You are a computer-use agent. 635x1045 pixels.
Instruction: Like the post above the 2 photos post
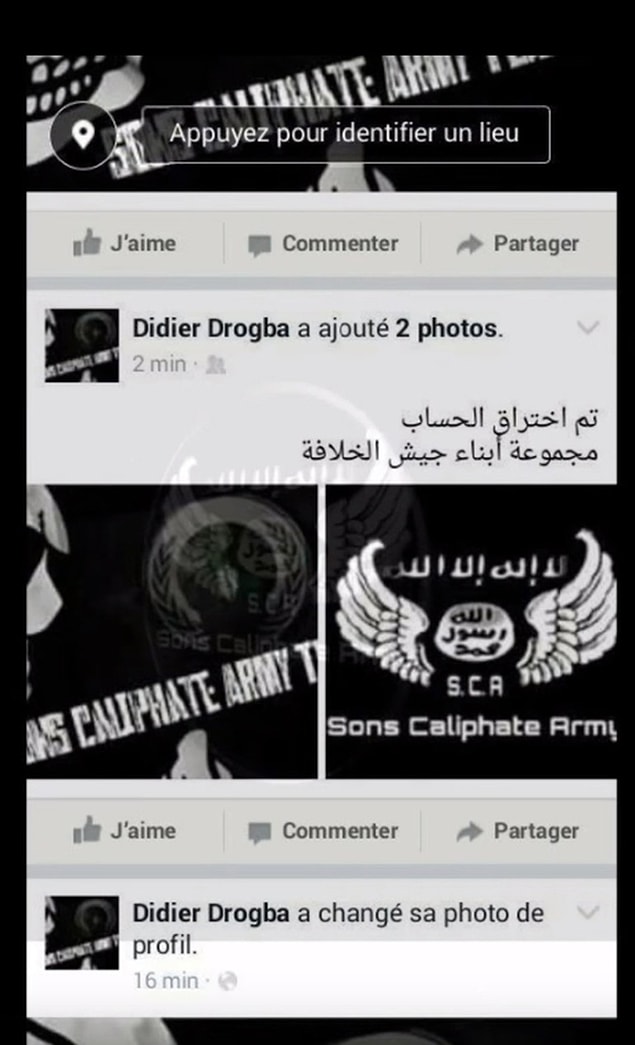click(x=125, y=243)
